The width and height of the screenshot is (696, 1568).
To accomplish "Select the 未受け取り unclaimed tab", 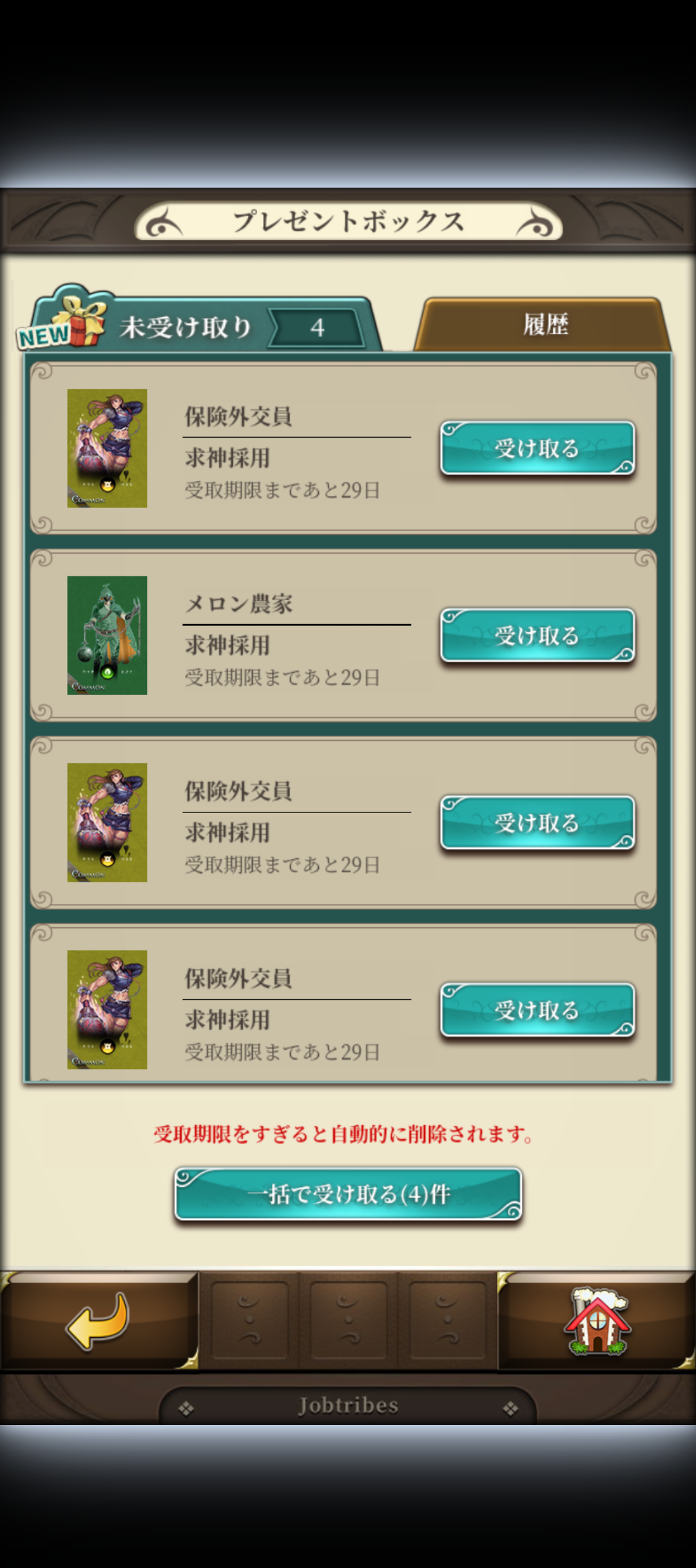I will [x=193, y=326].
